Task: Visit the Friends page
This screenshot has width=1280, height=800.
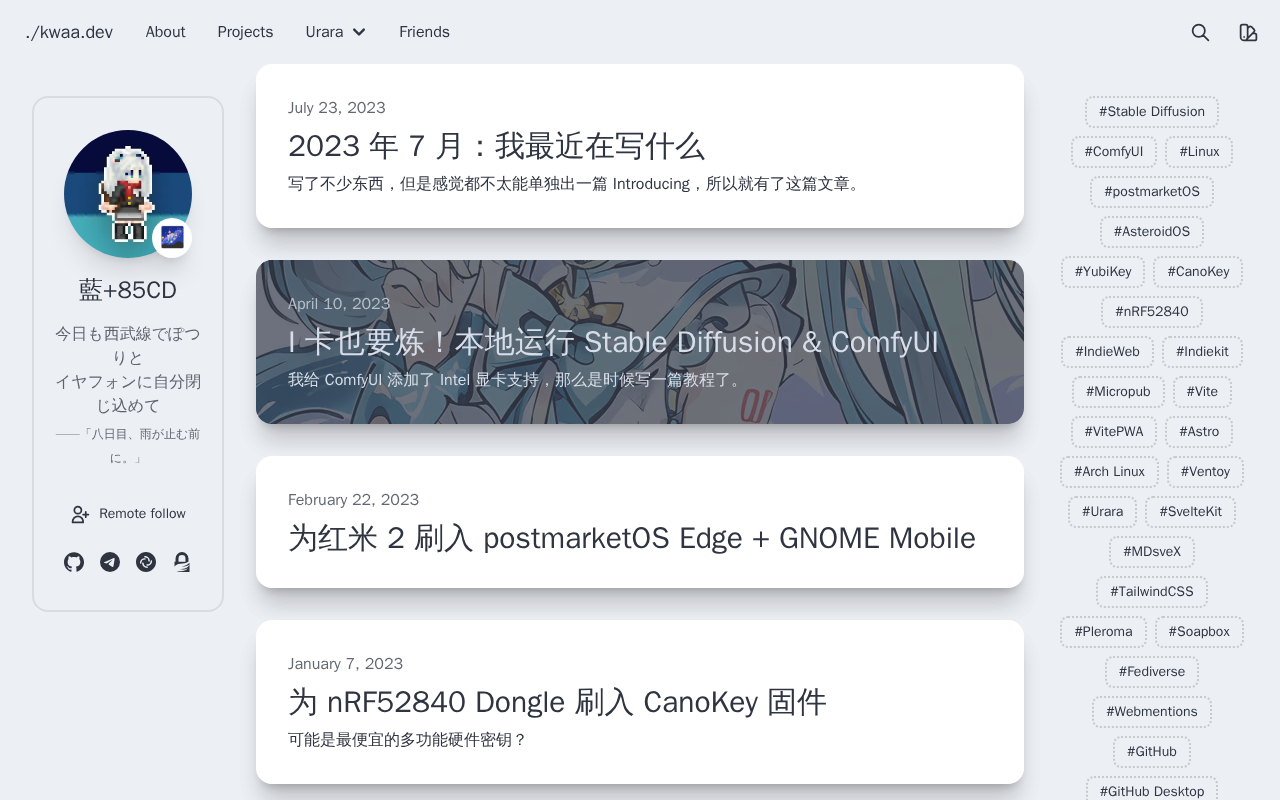Action: (424, 32)
